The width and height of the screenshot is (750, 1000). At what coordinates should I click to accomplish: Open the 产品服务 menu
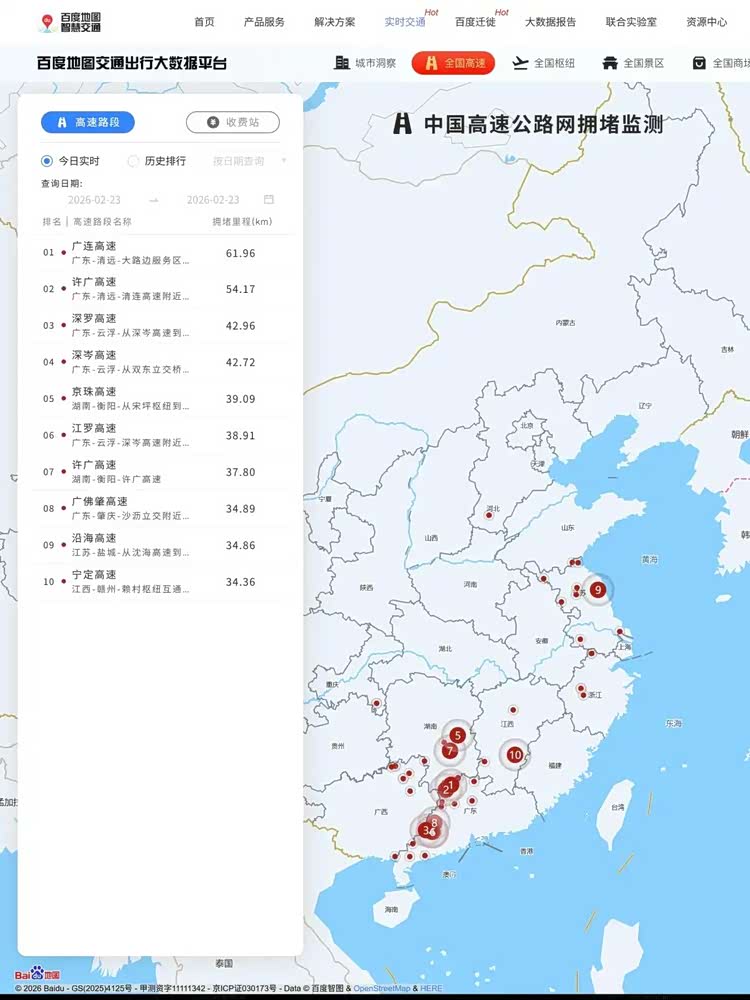coord(264,22)
